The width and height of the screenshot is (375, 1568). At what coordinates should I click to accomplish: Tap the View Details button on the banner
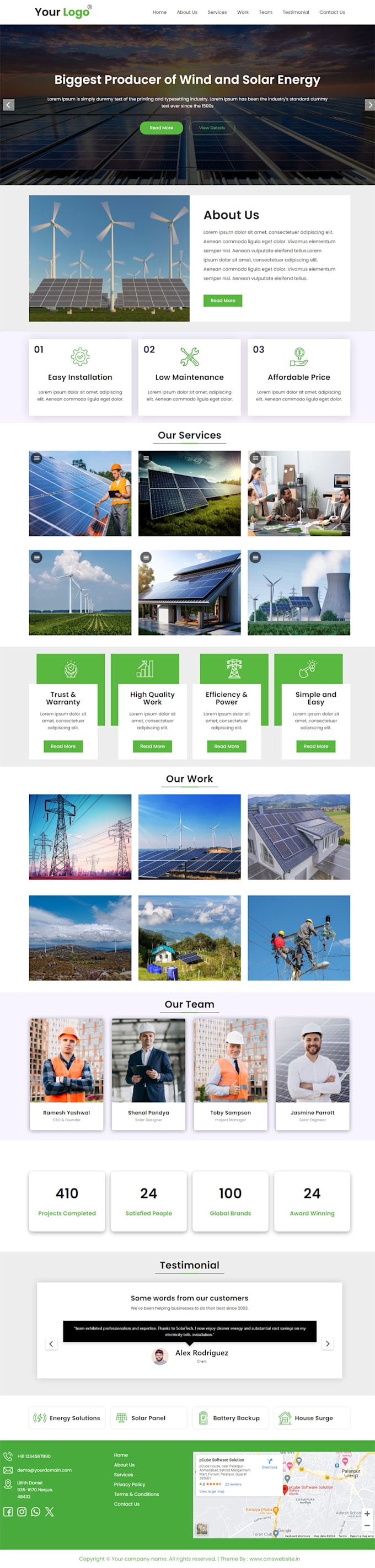click(212, 128)
